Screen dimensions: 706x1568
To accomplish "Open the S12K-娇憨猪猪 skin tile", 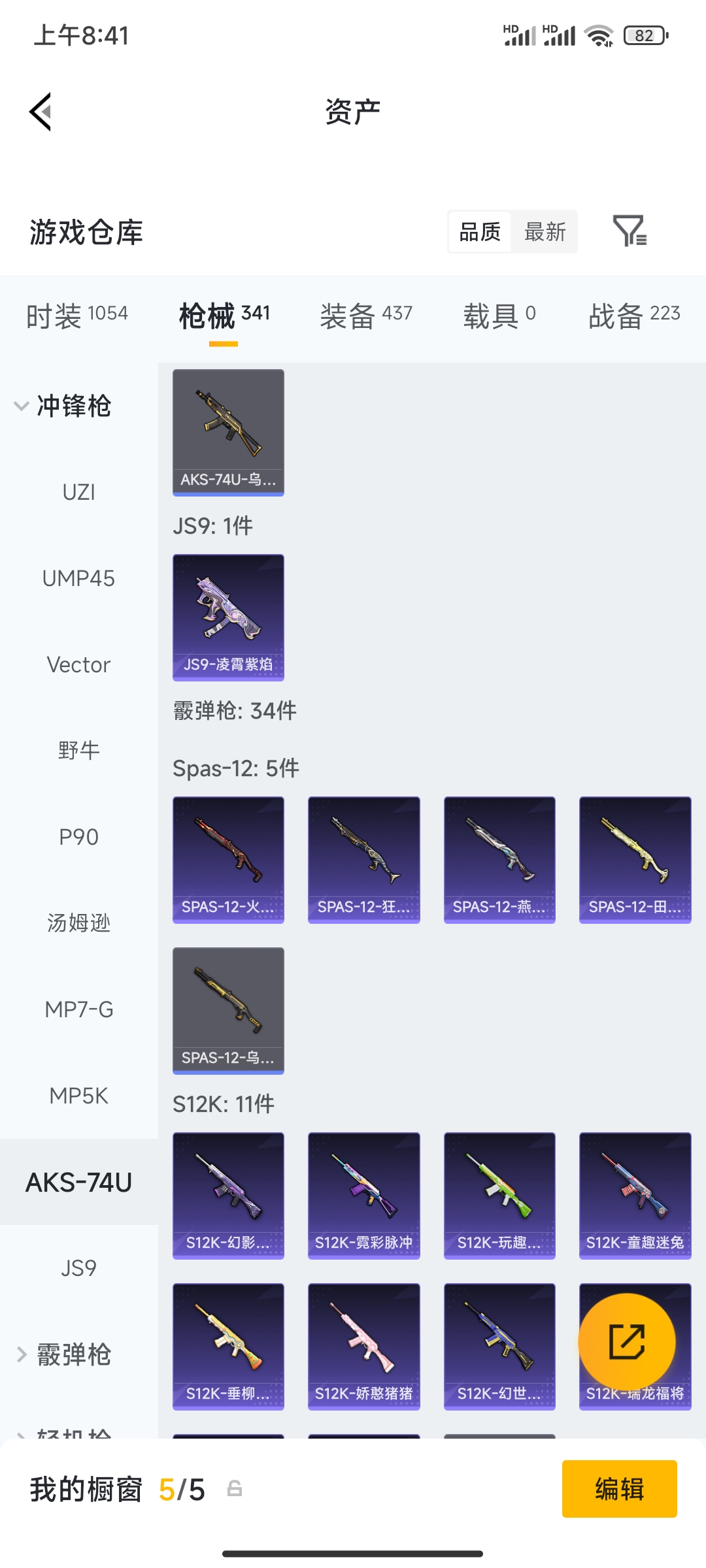I will coord(363,1347).
